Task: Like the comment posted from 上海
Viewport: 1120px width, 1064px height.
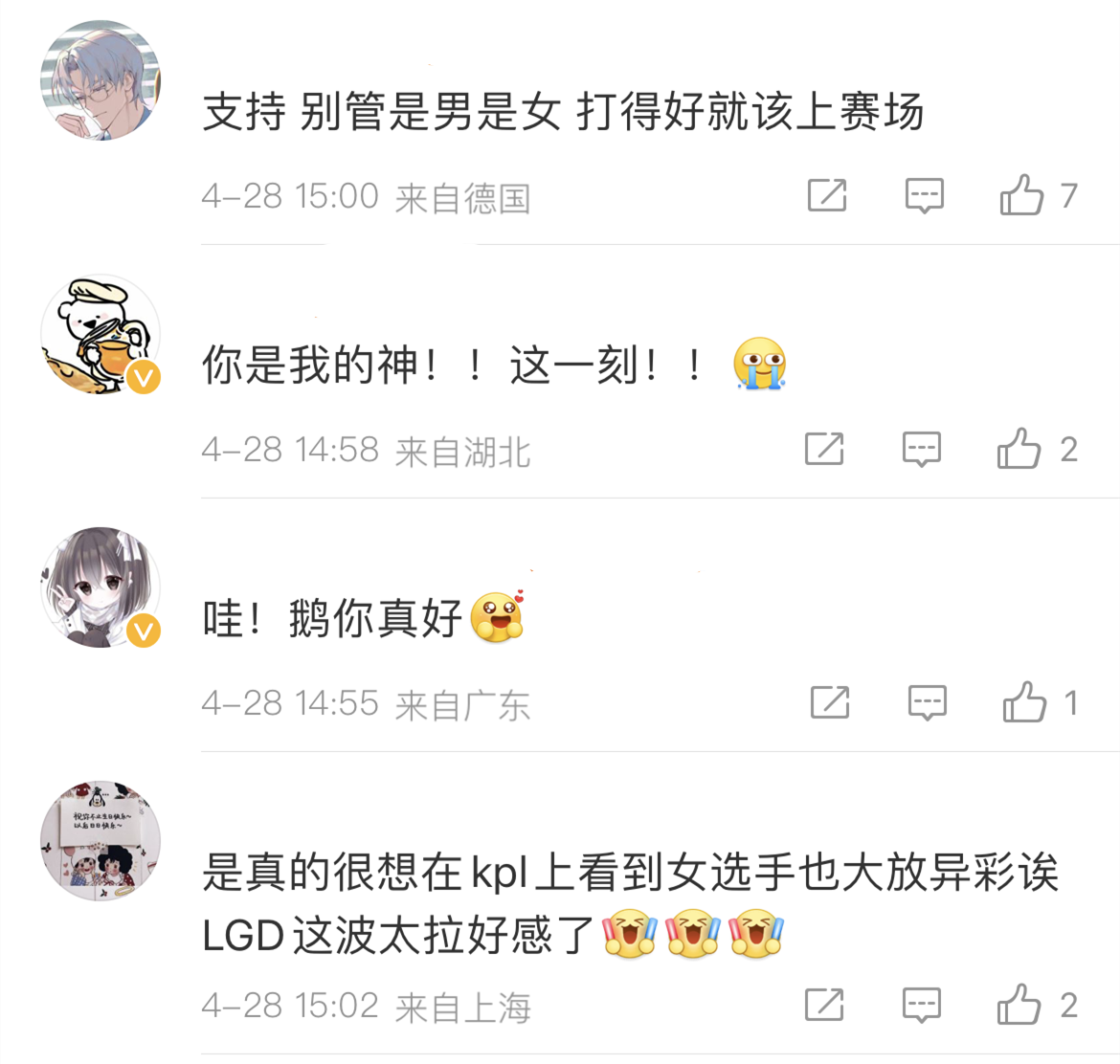Action: tap(1019, 1005)
